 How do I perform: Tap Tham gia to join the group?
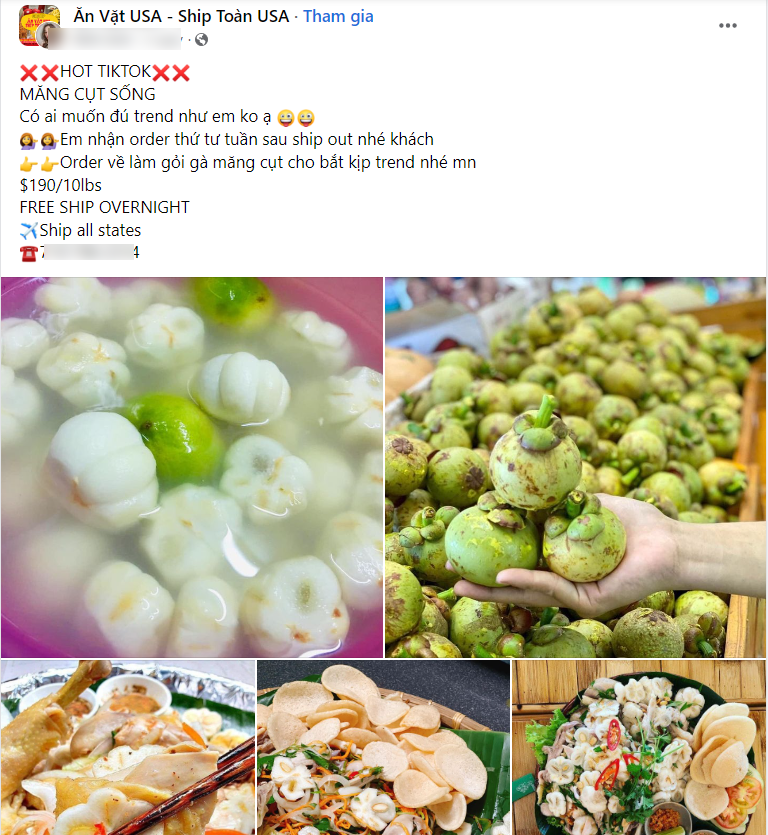pos(338,16)
